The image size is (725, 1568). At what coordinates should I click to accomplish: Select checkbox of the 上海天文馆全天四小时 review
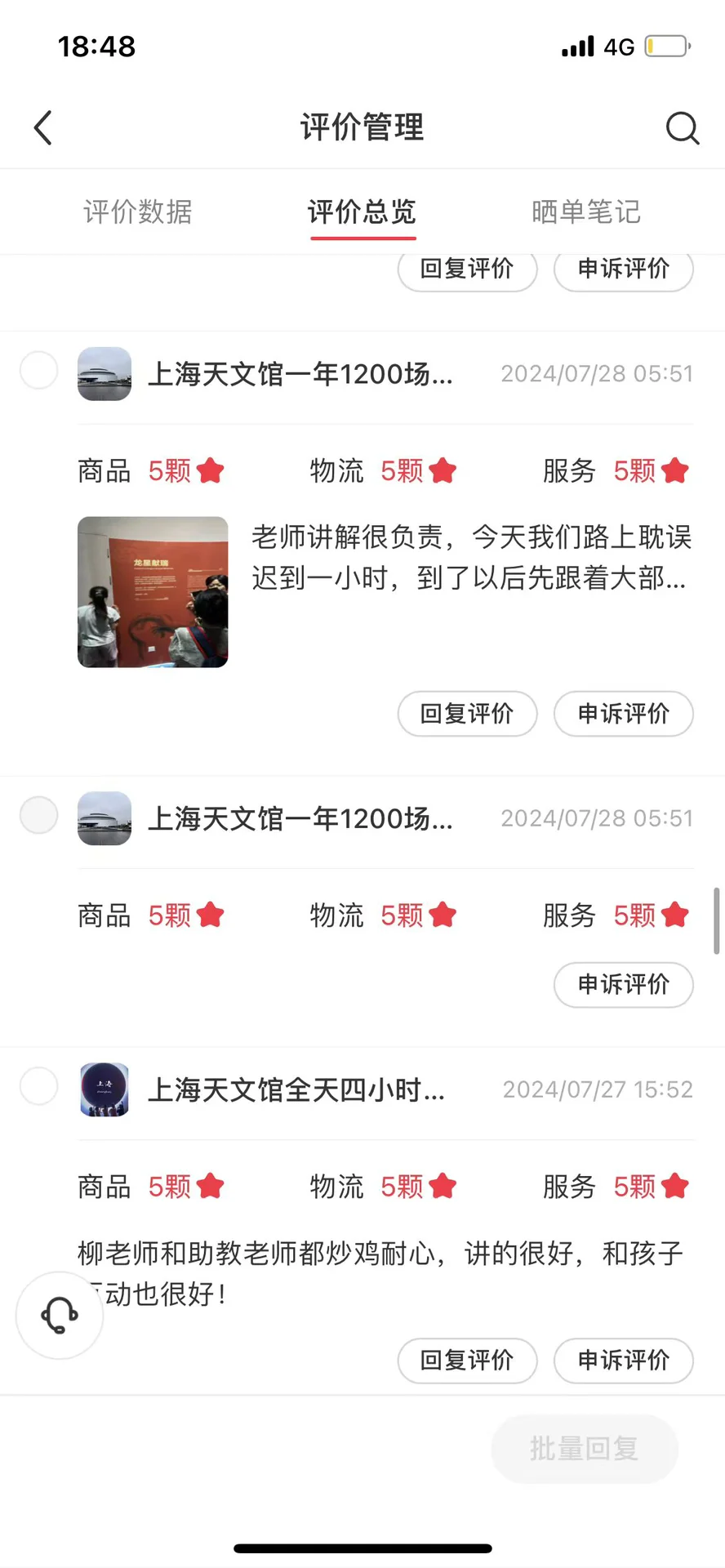pyautogui.click(x=38, y=1086)
